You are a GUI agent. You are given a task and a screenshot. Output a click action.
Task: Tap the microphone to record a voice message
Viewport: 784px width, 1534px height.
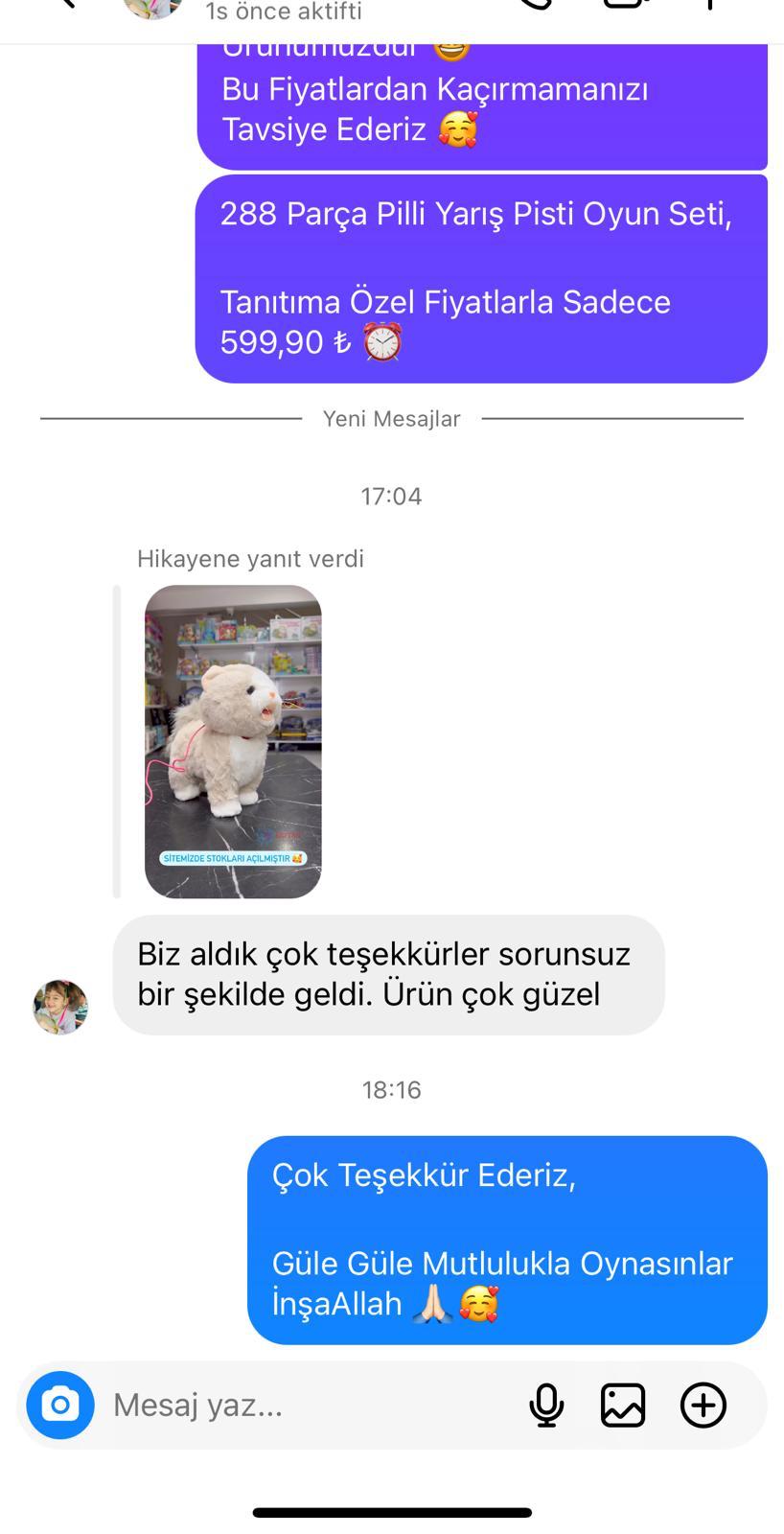[547, 1406]
